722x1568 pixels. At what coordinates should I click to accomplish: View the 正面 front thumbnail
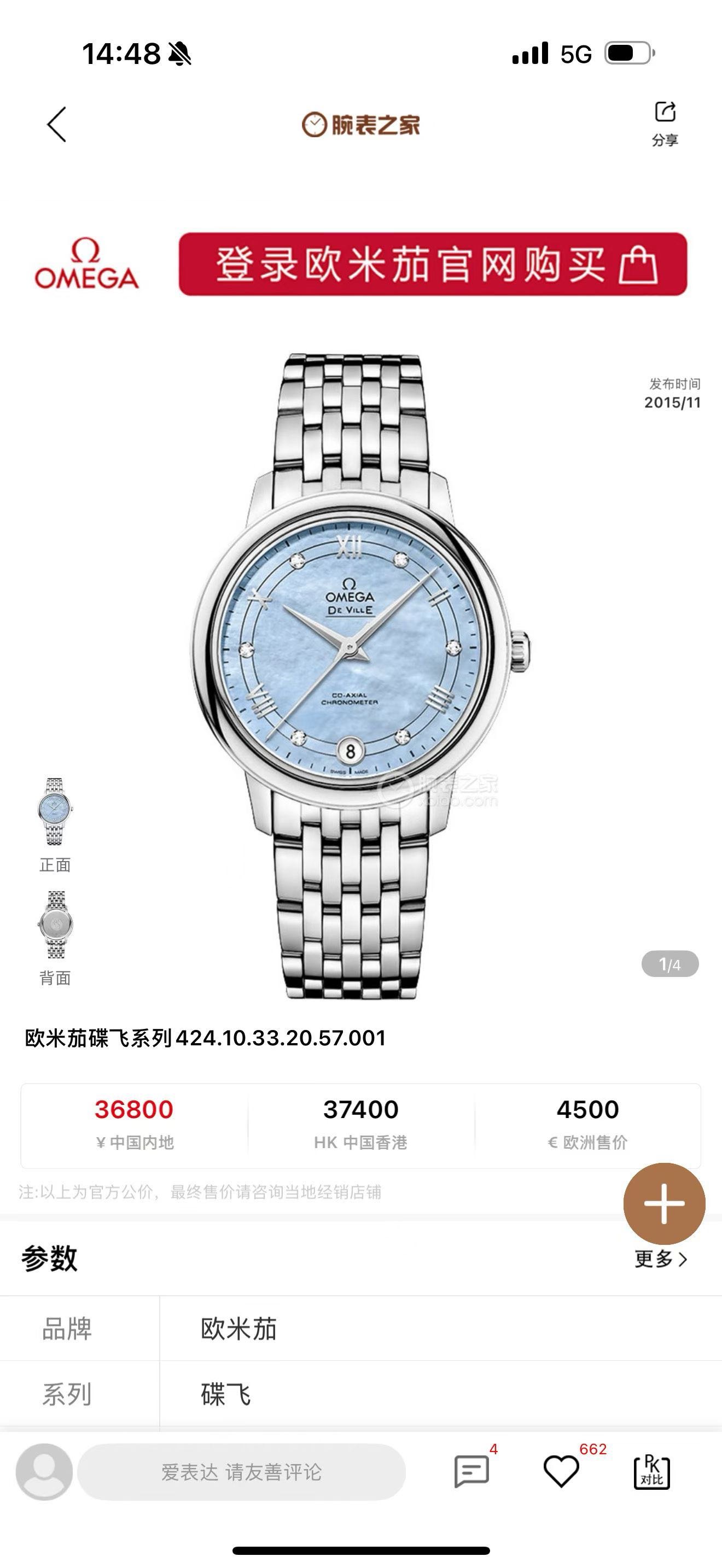coord(55,812)
